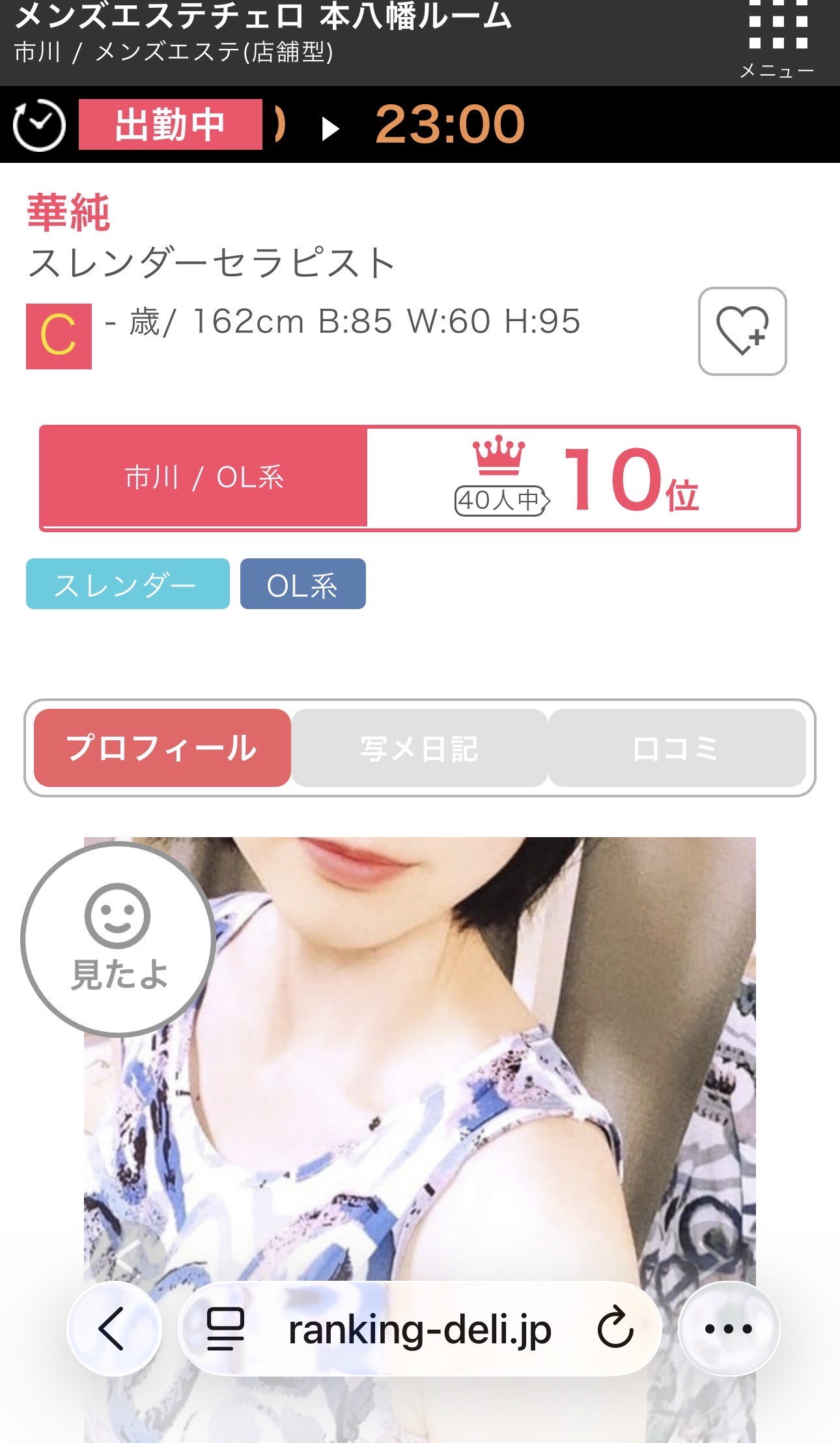Open the browser's three-dot more menu

pyautogui.click(x=728, y=1328)
